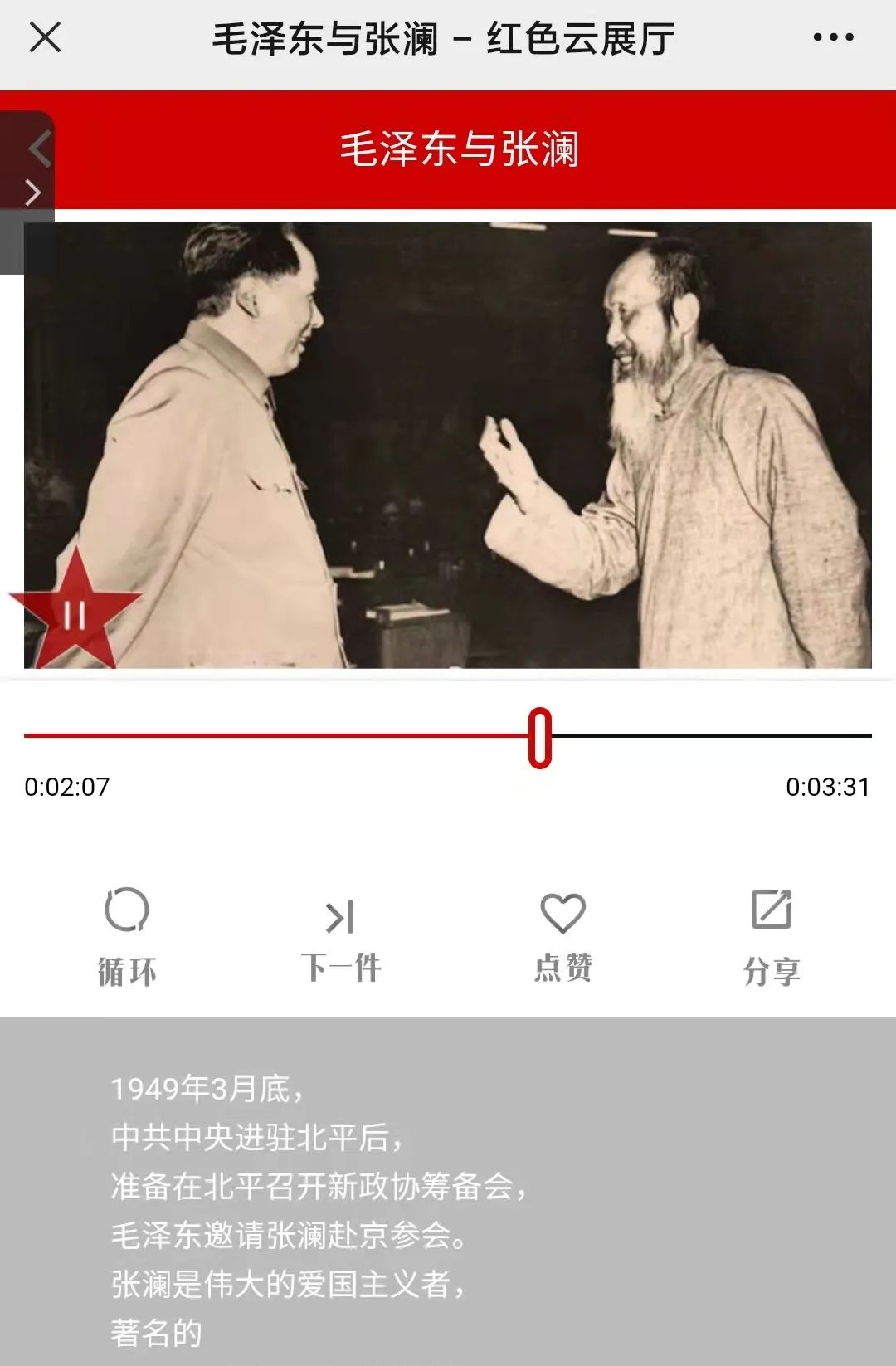This screenshot has height=1366, width=896.
Task: Open the three-dot overflow menu
Action: click(x=833, y=37)
